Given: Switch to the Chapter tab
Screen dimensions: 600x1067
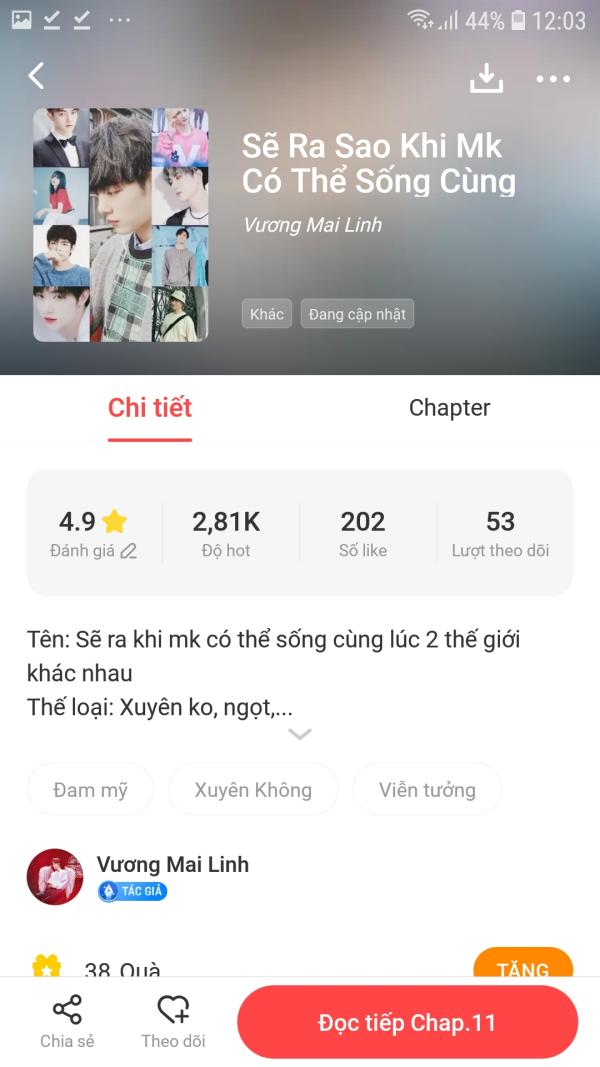Looking at the screenshot, I should 449,408.
